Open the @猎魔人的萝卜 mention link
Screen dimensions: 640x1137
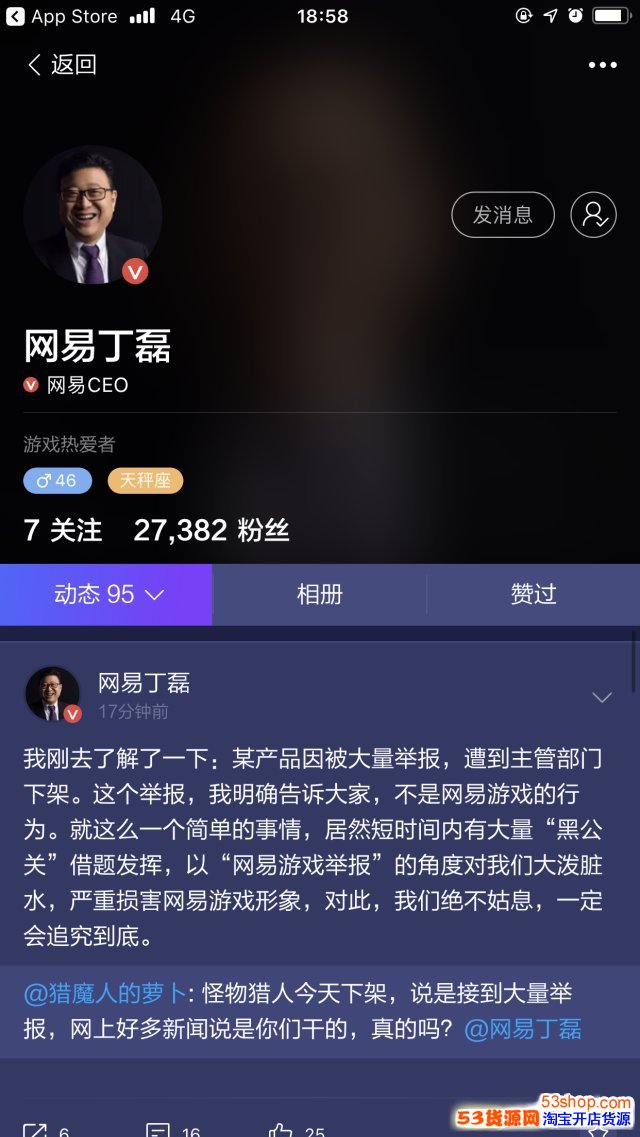(x=105, y=994)
